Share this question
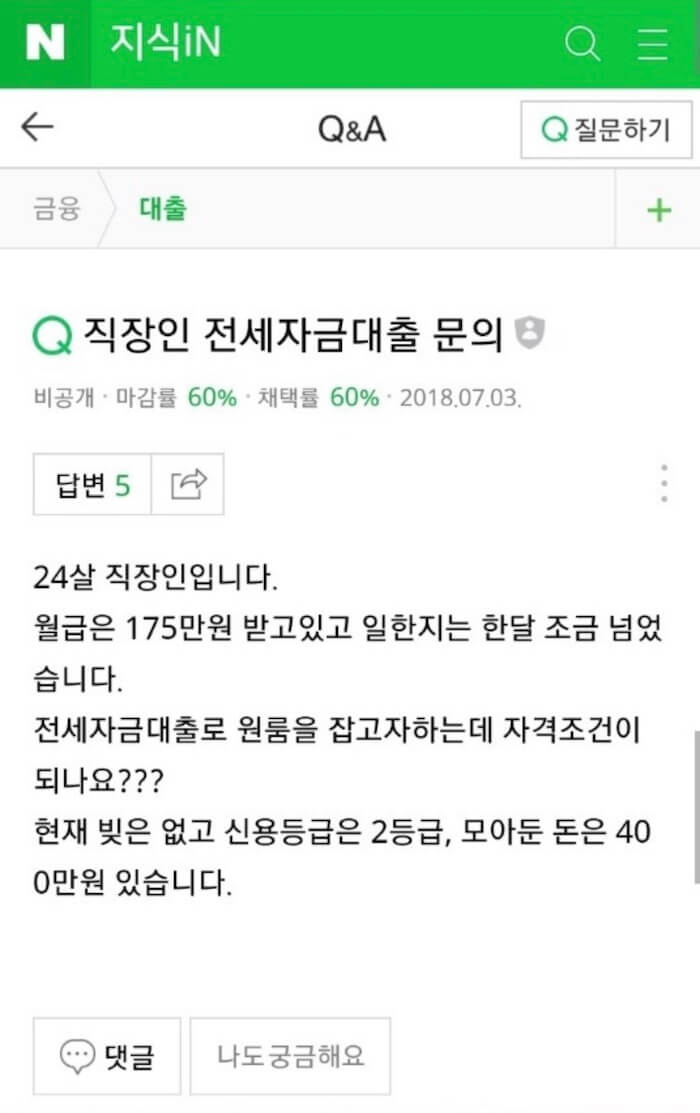Screen dimensions: 700x1113 [x=188, y=485]
